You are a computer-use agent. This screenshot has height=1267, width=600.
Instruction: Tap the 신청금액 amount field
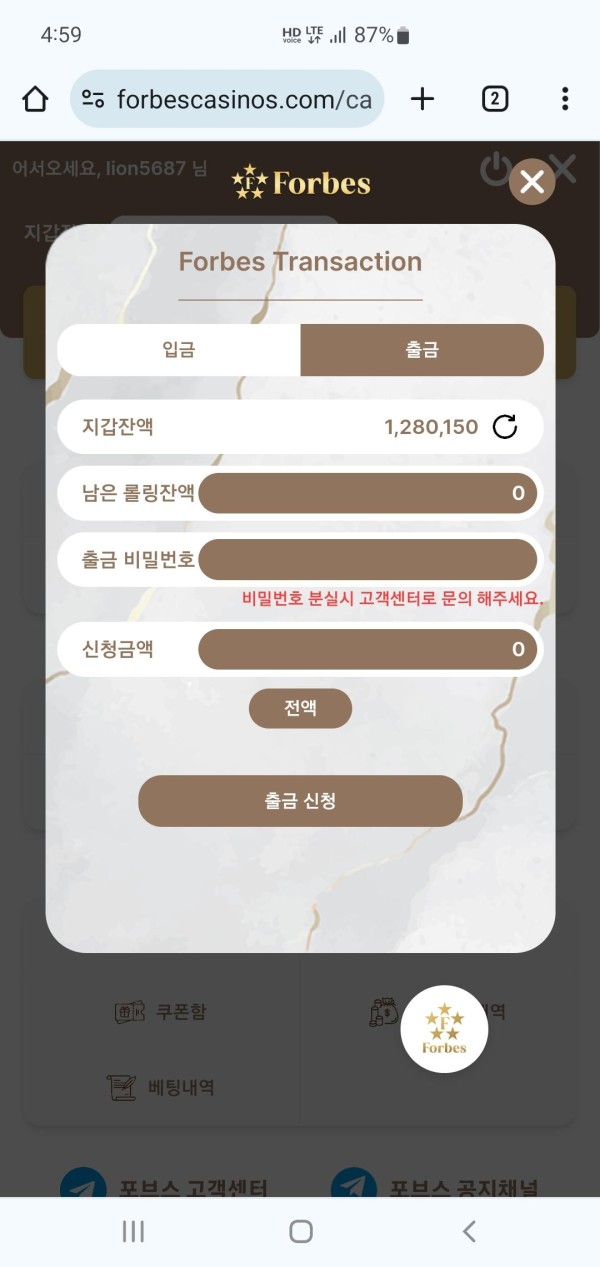(x=367, y=649)
